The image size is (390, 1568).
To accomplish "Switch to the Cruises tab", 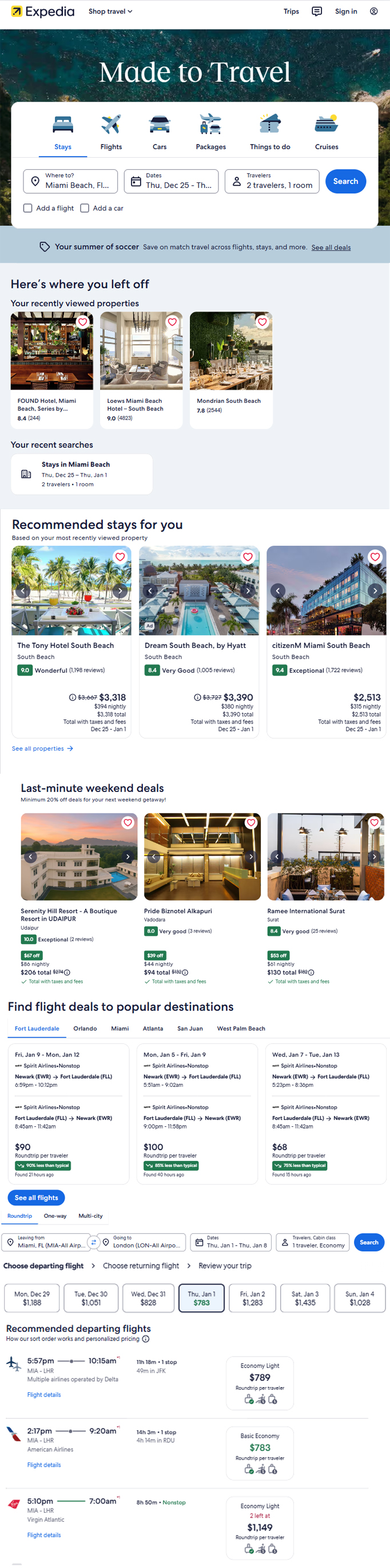I will coord(326,133).
